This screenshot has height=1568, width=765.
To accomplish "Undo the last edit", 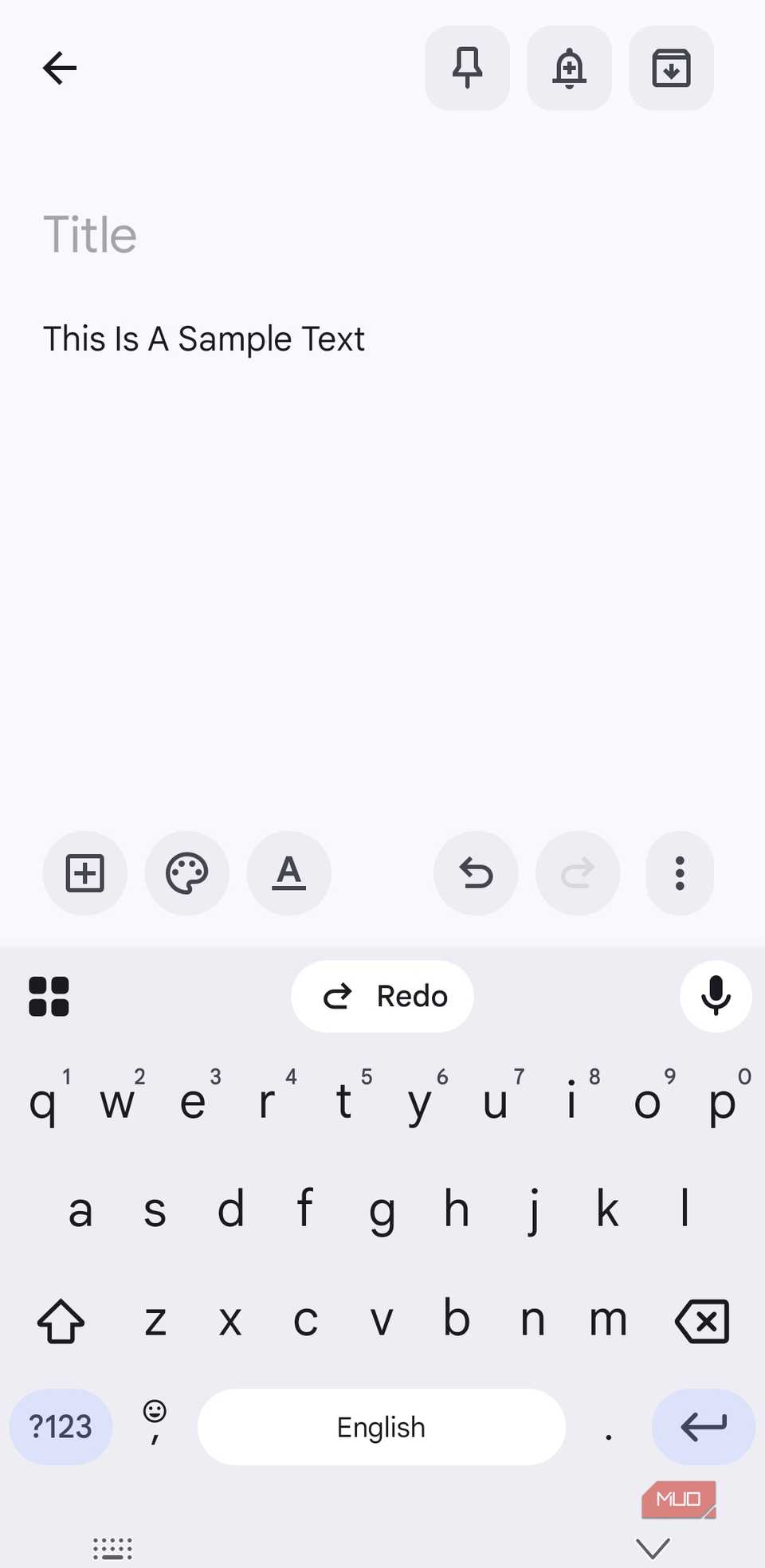I will pyautogui.click(x=475, y=873).
